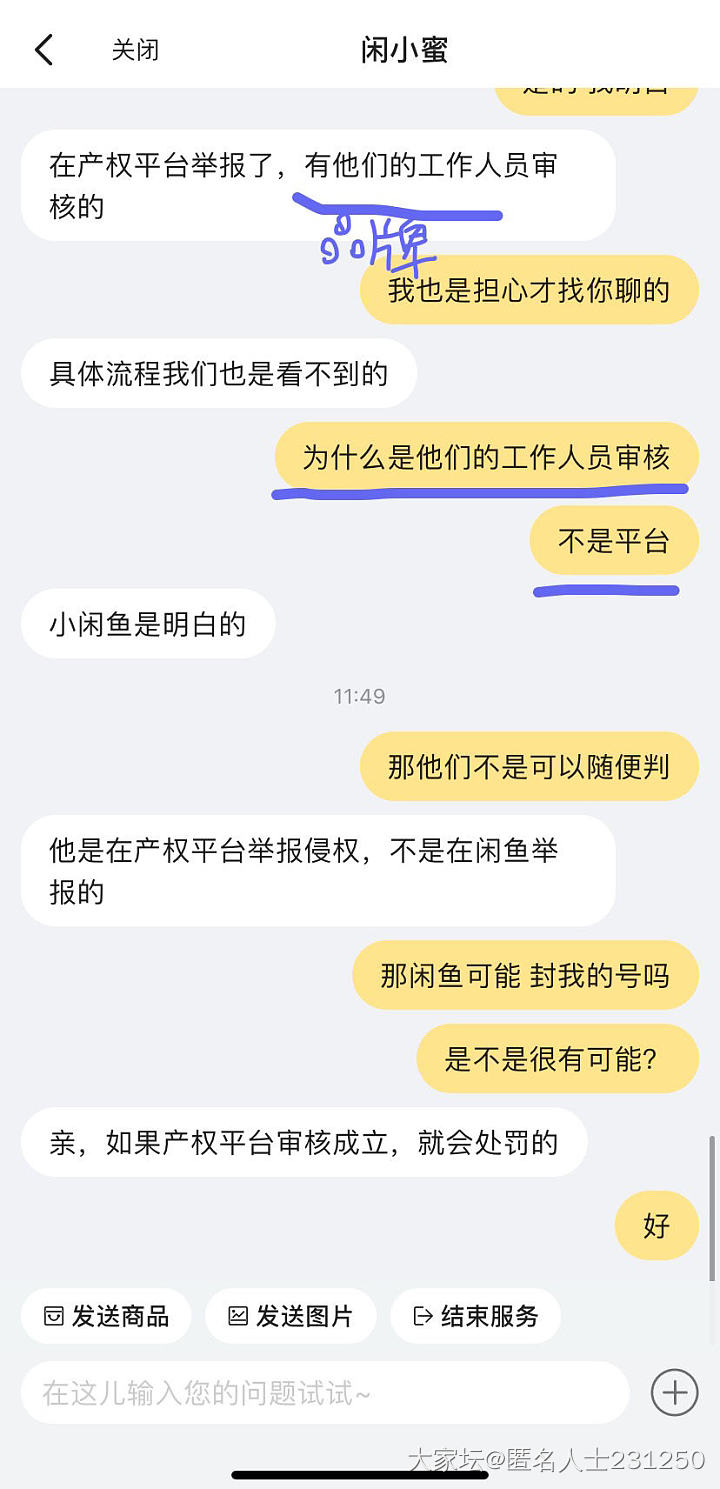Choose 发送图片 to send a picture
Viewport: 720px width, 1489px height.
(x=290, y=1316)
